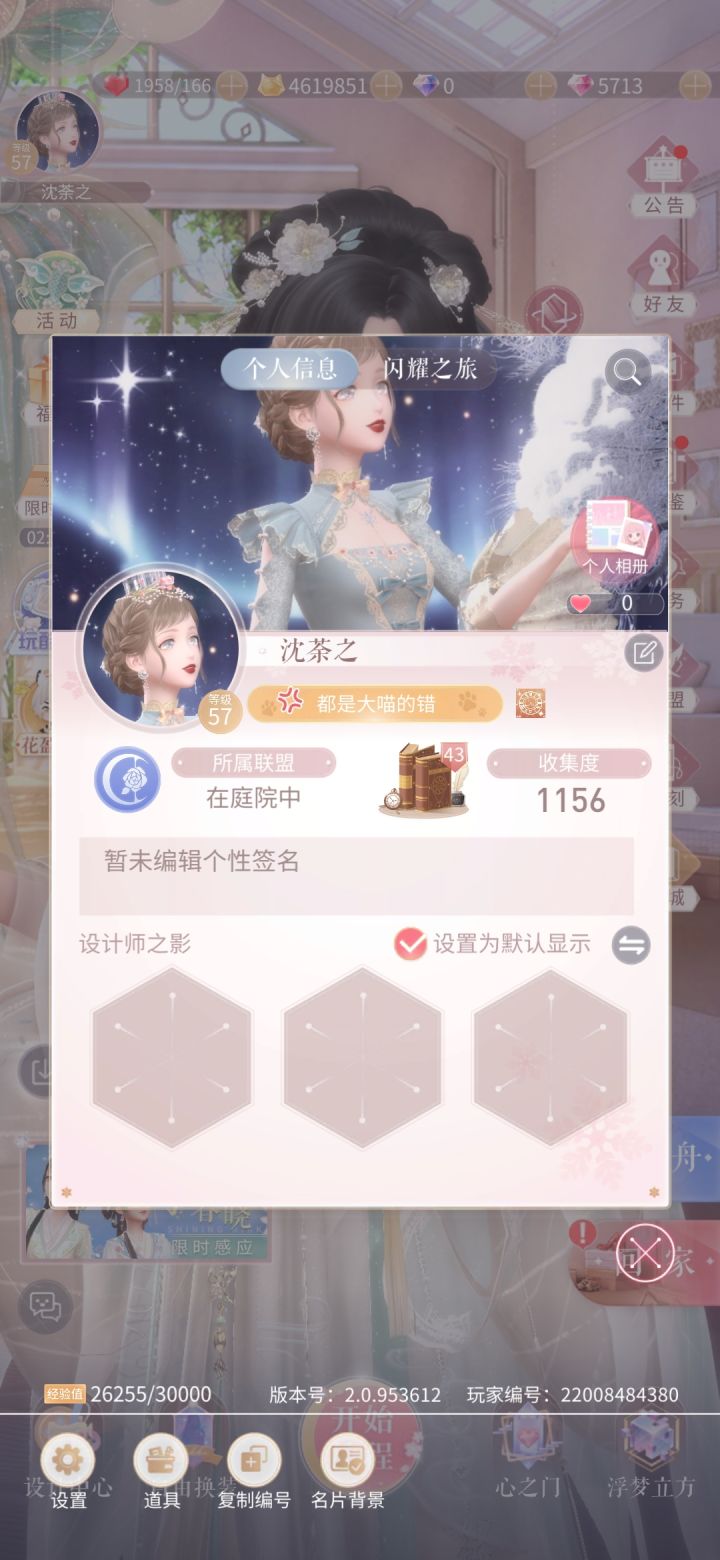The image size is (720, 1560).
Task: Click the search magnifier on the profile panel
Action: click(x=628, y=372)
